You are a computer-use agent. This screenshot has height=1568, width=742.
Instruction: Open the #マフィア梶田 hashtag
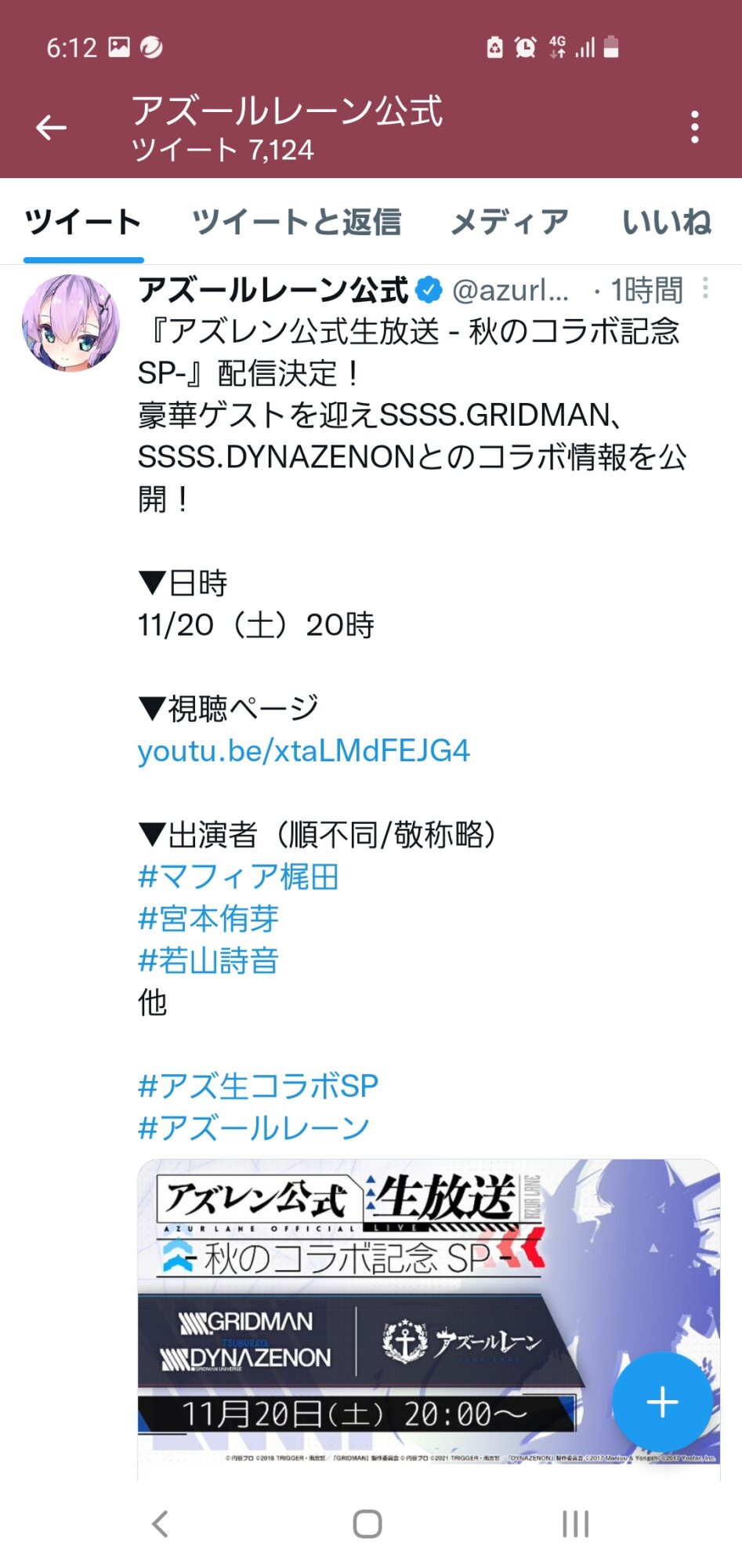point(238,876)
